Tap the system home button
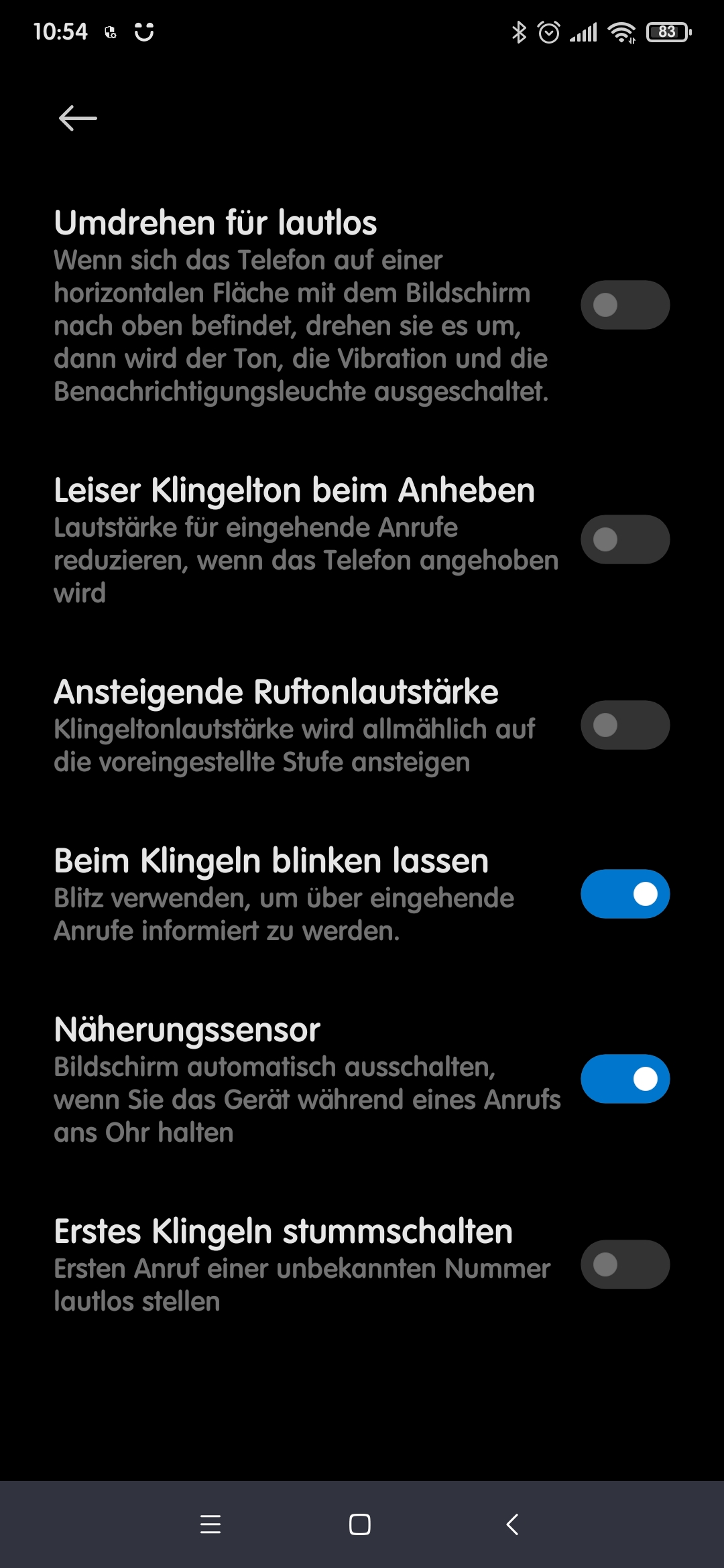The image size is (724, 1568). 360,1524
